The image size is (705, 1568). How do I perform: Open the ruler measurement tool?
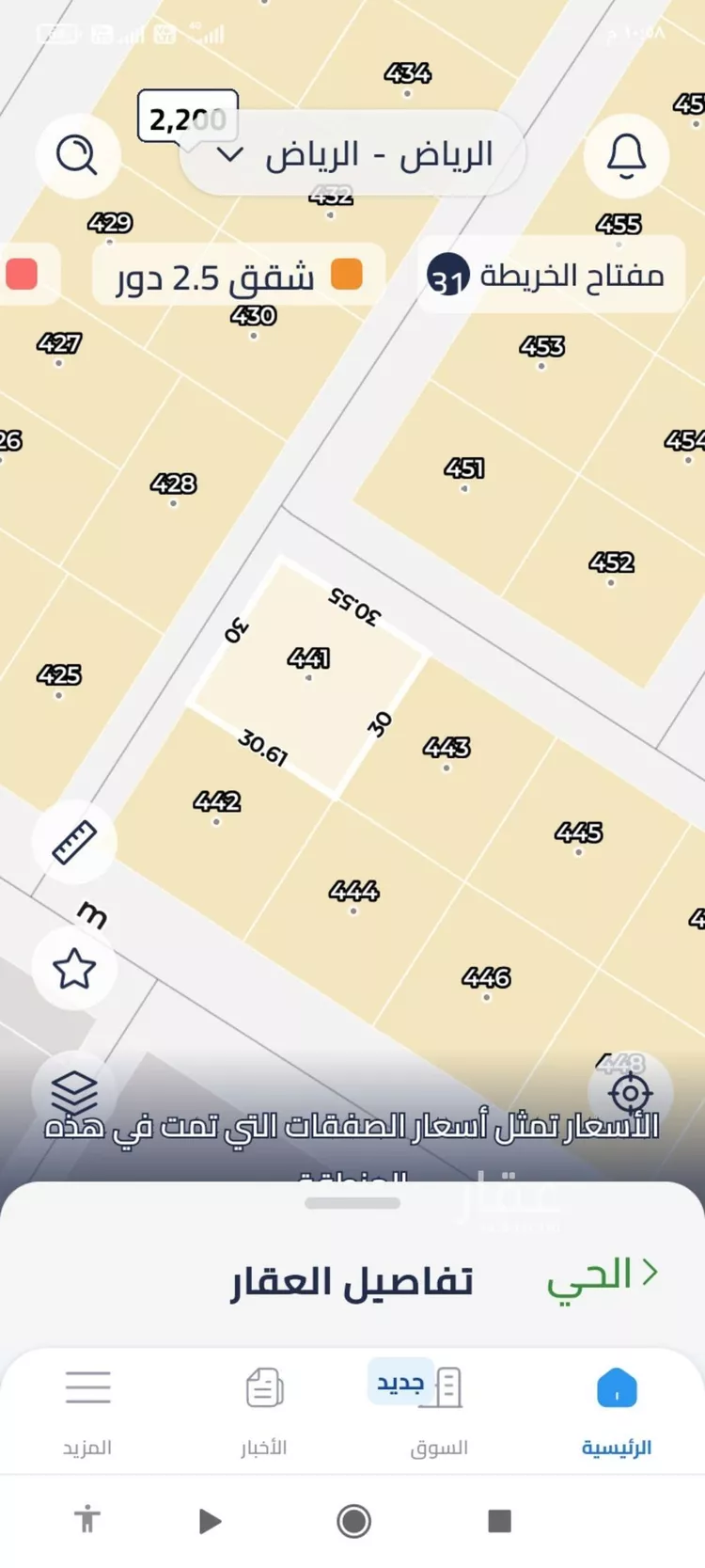[74, 843]
